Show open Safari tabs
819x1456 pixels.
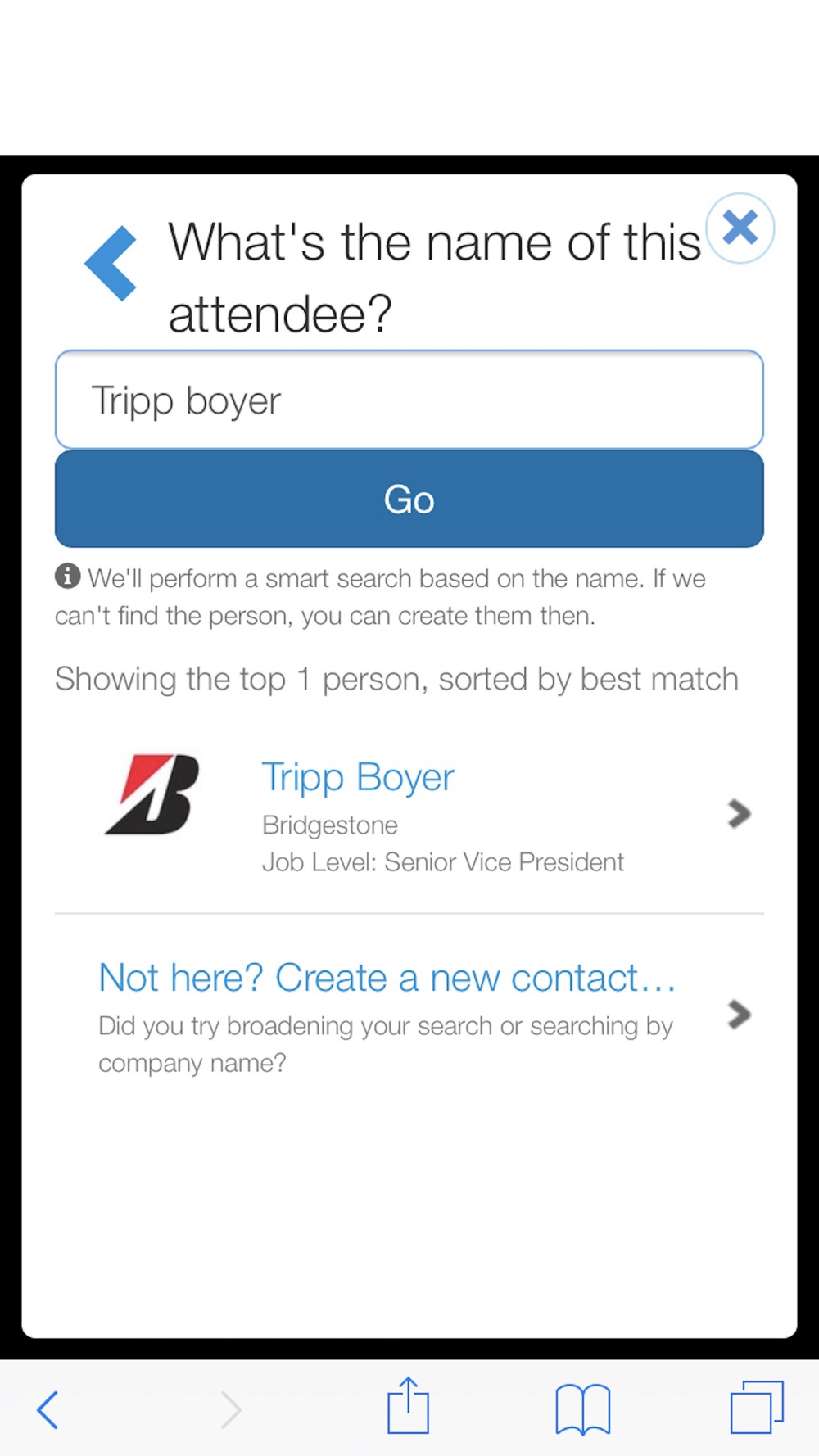click(x=757, y=1408)
